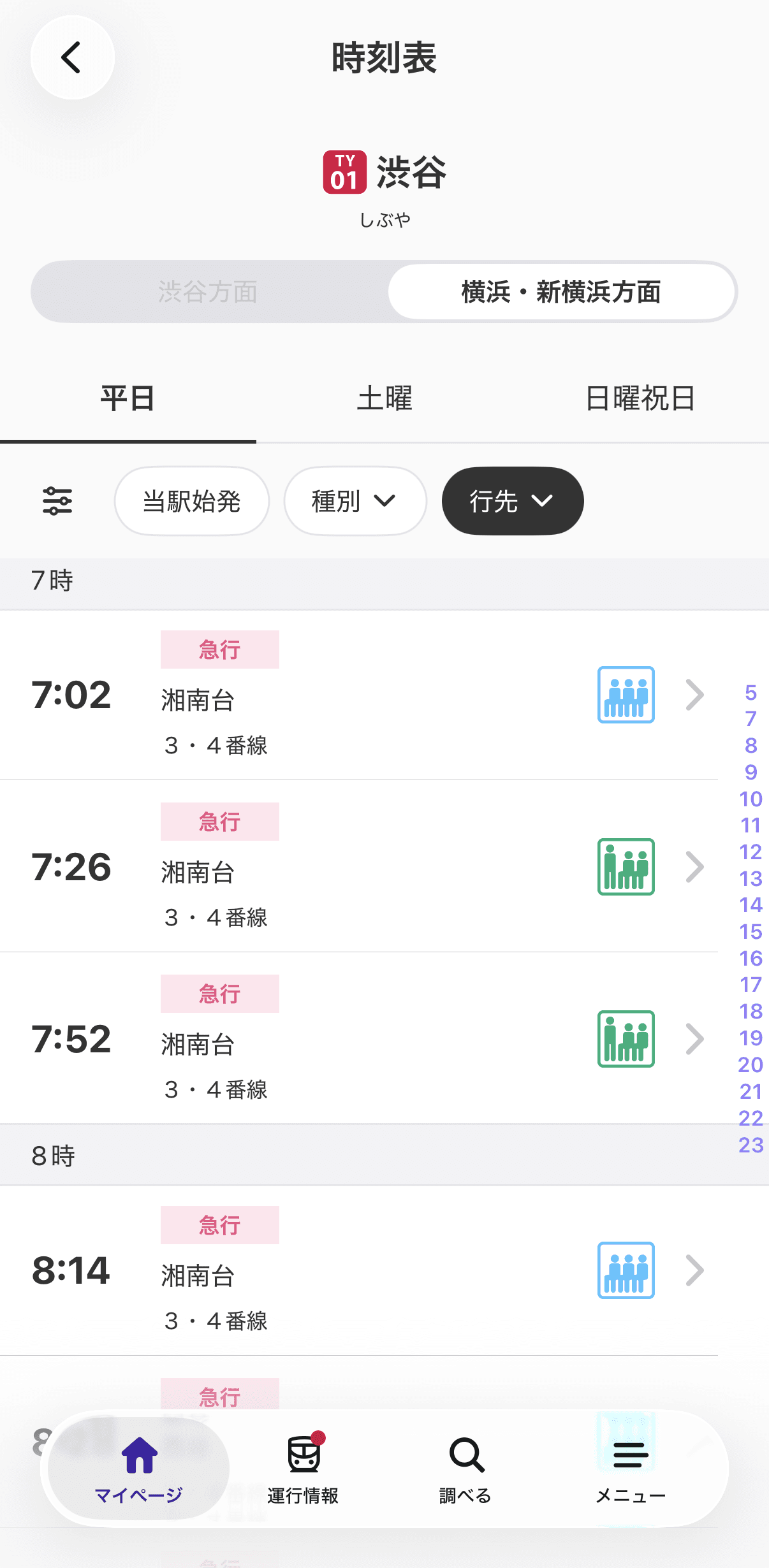The image size is (769, 1568).
Task: Expand the 行先 dropdown
Action: (x=513, y=501)
